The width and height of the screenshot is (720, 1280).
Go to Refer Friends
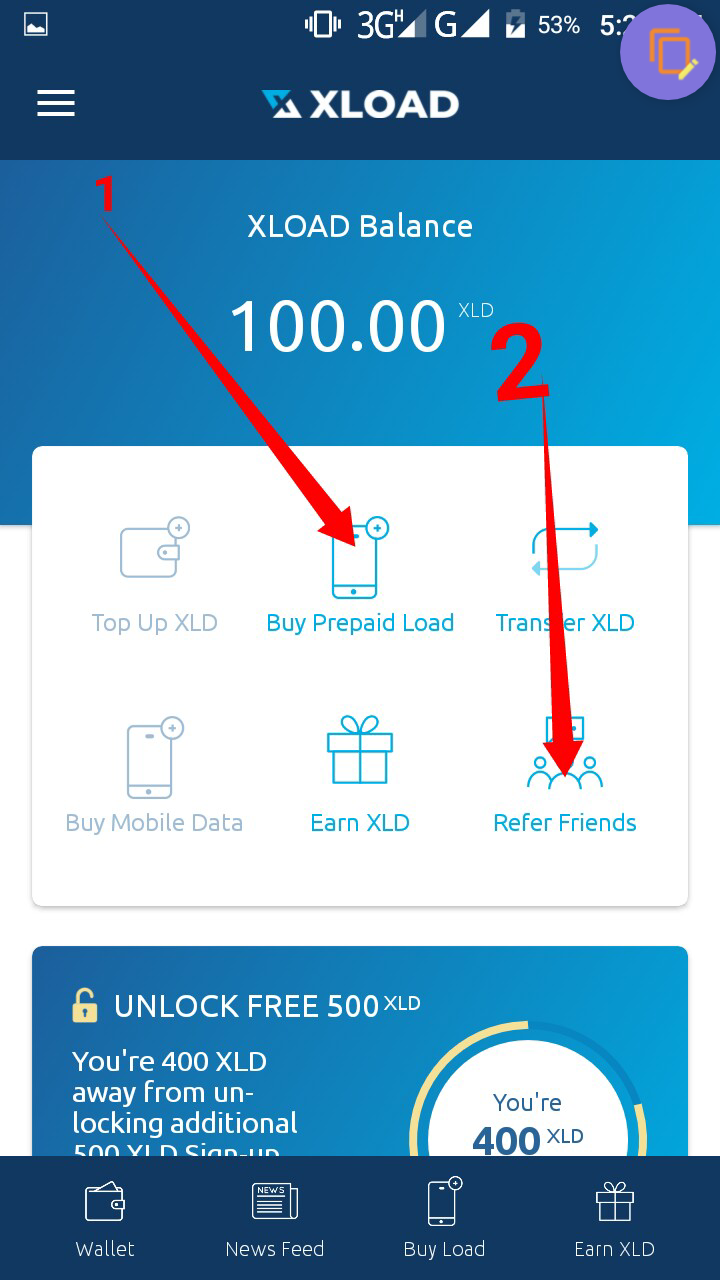tap(565, 777)
